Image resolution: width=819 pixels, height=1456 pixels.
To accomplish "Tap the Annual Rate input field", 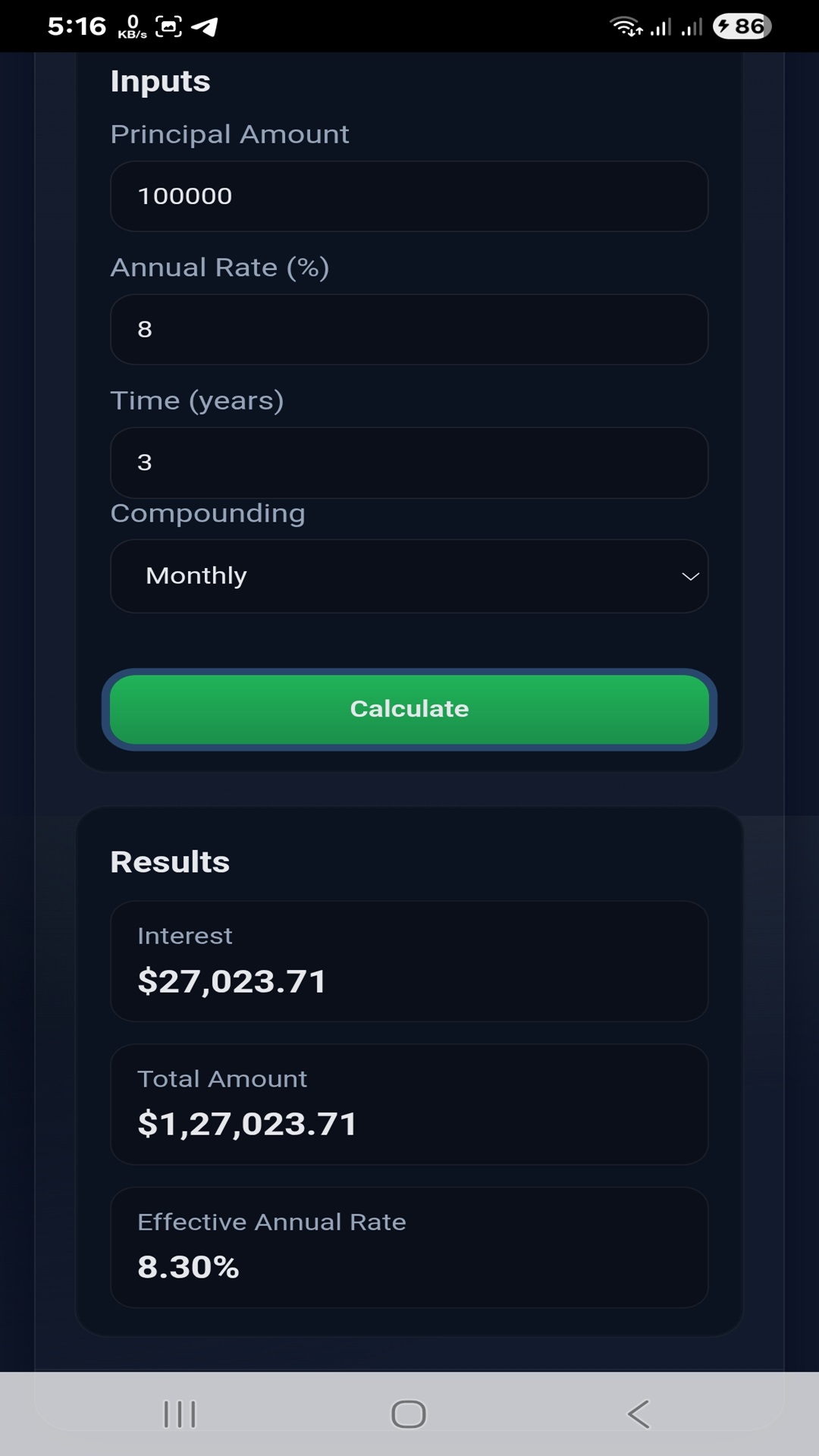I will pos(409,329).
